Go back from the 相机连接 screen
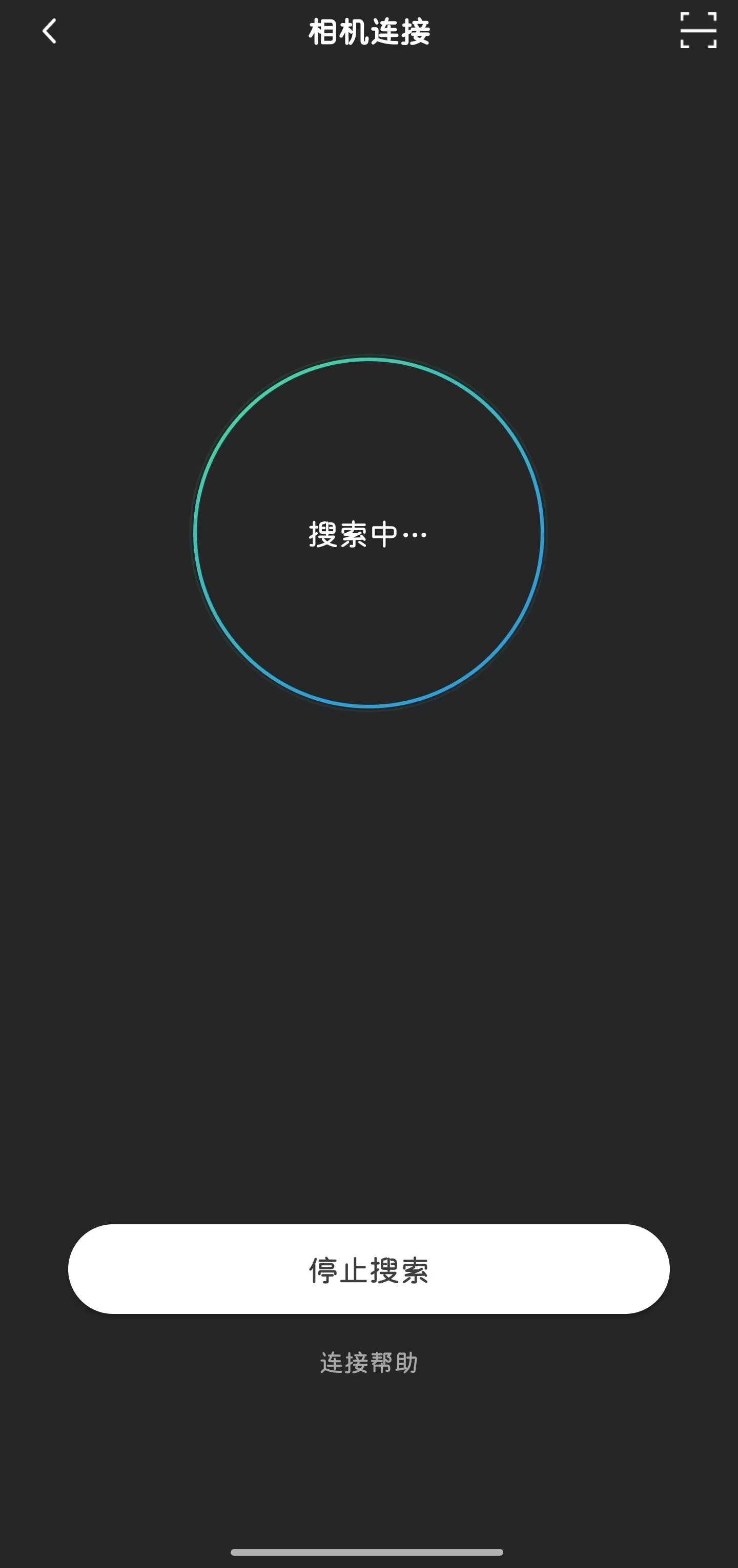This screenshot has width=738, height=1568. 49,31
